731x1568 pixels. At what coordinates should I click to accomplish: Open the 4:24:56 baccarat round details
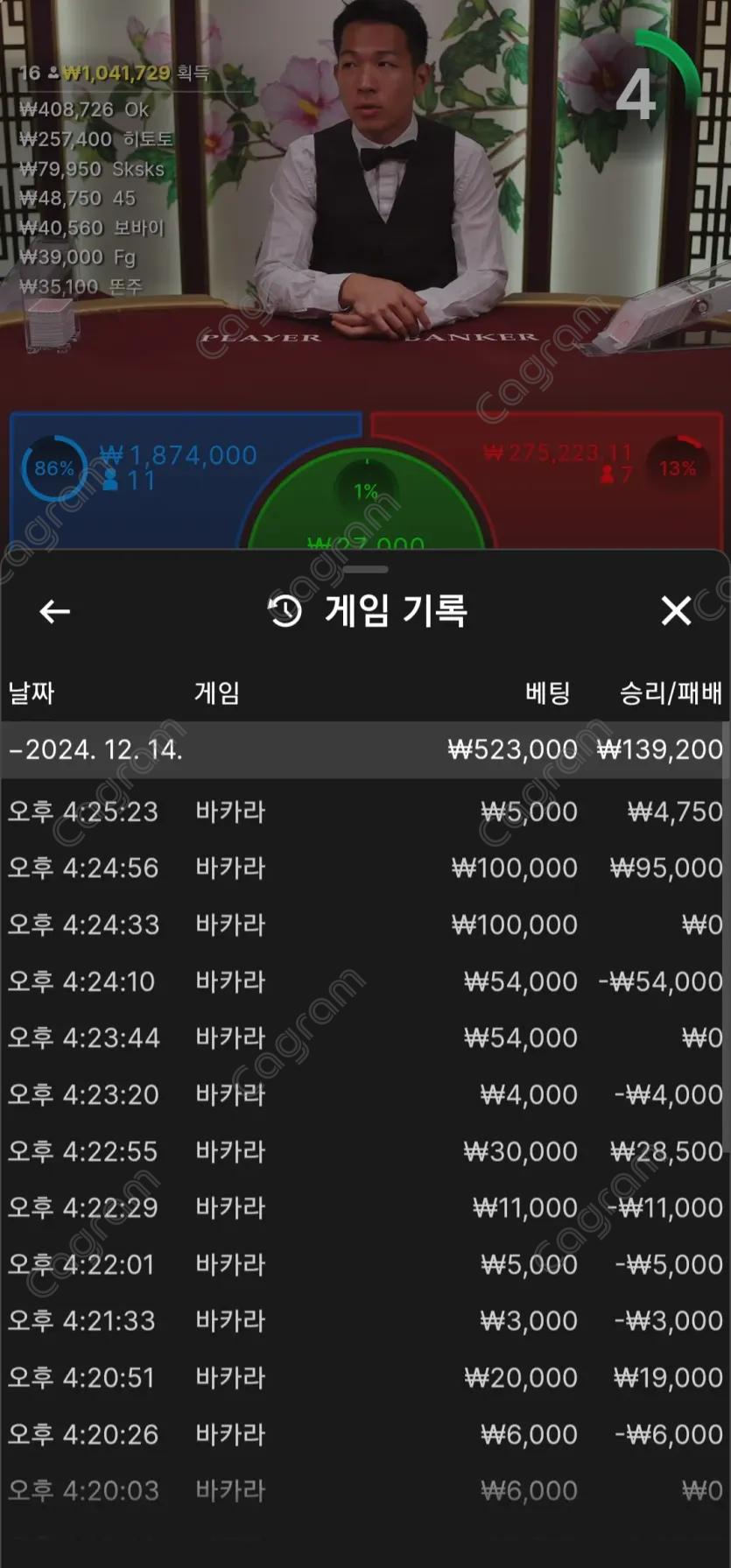[x=364, y=868]
